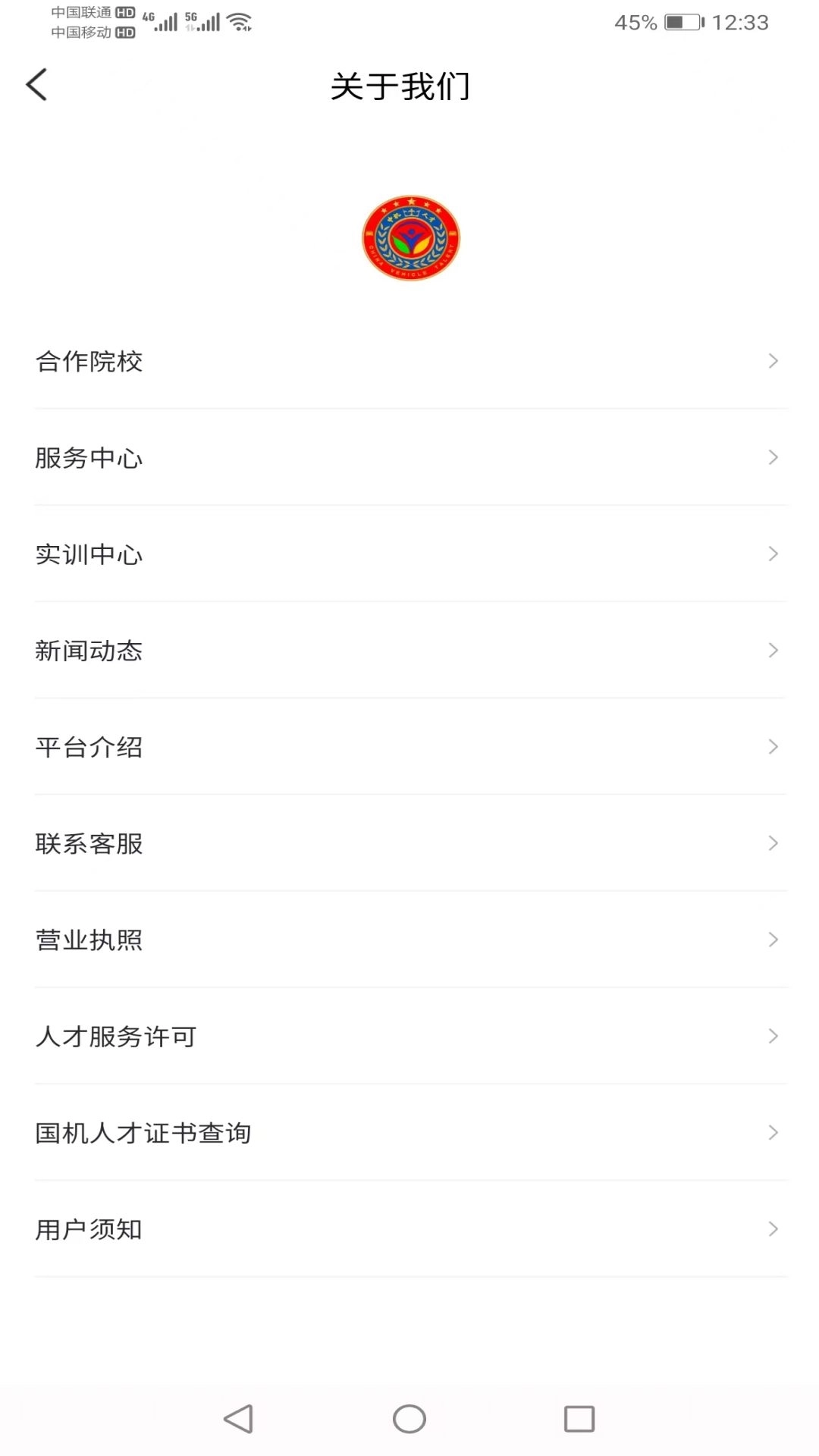Open 人才服务许可 details
This screenshot has height=1456, width=819.
pyautogui.click(x=409, y=1036)
